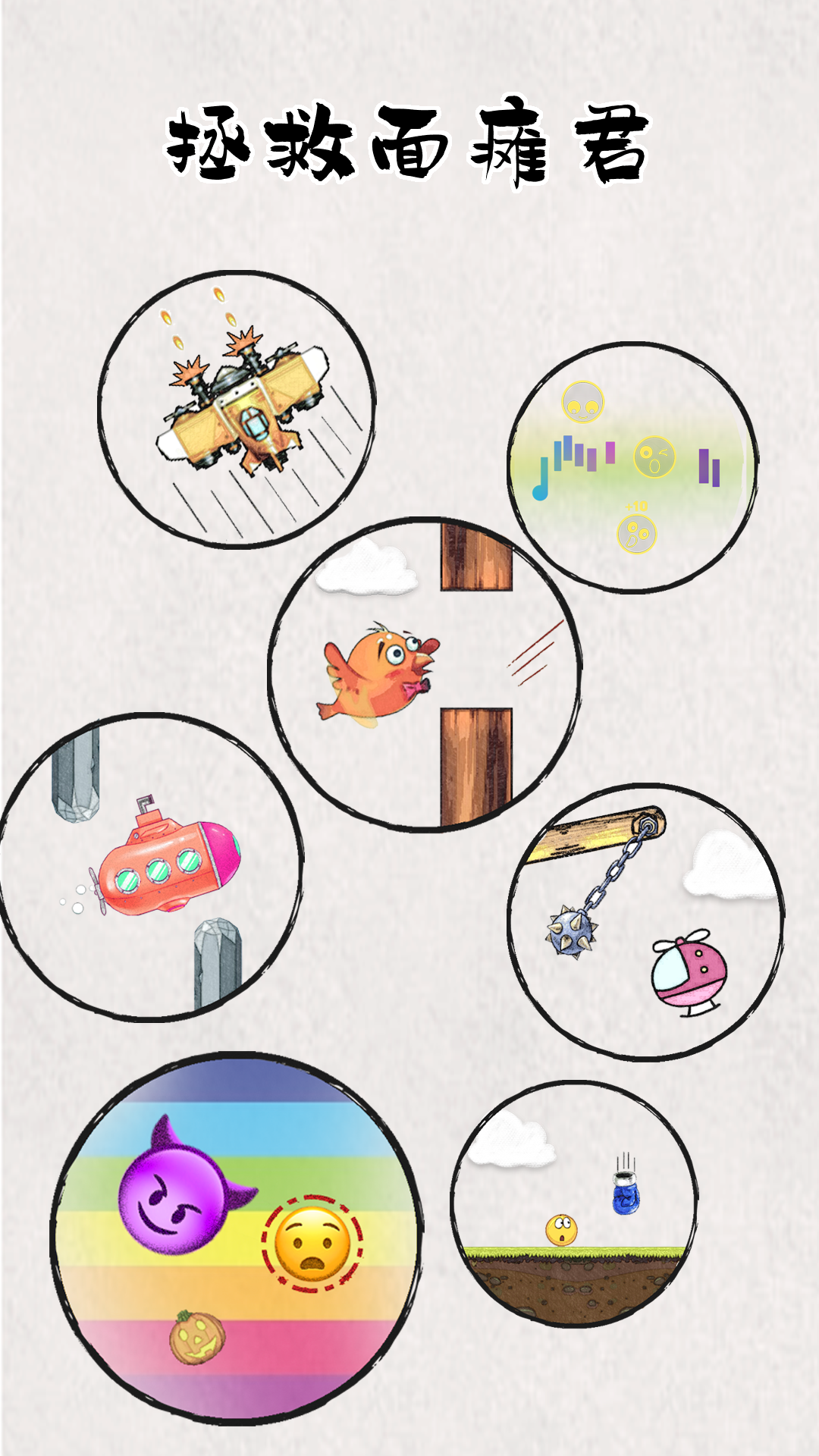This screenshot has height=1456, width=819.
Task: Start the orange flappy bird mini-game
Action: click(x=425, y=675)
